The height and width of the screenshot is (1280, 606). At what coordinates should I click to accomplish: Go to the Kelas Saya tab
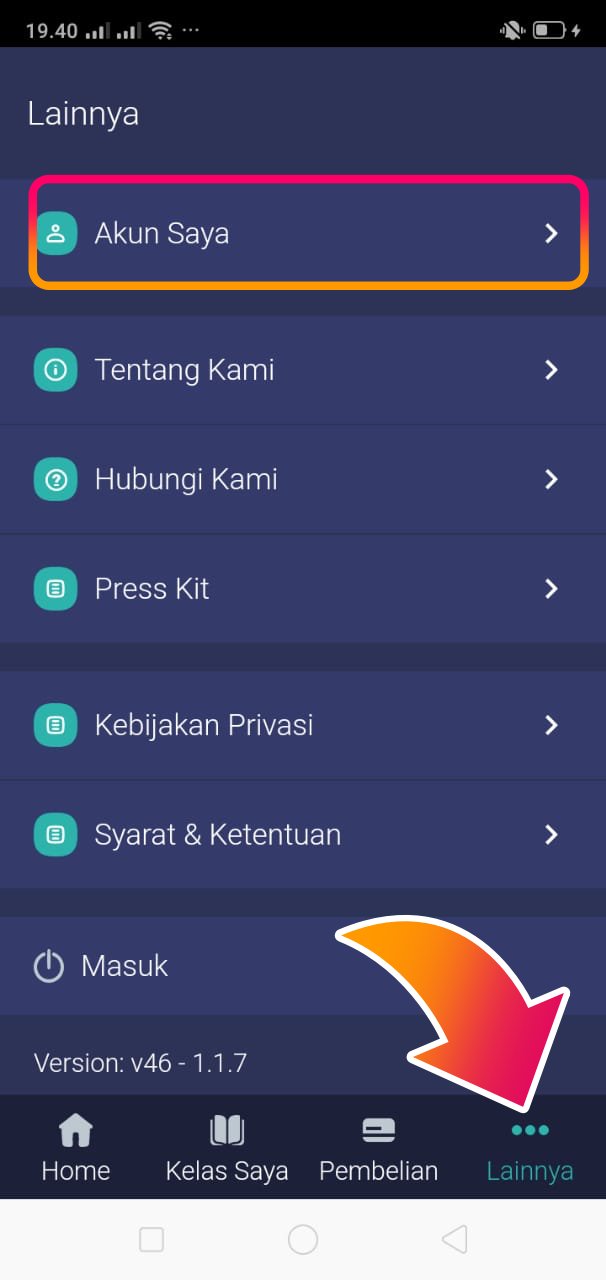coord(227,1150)
